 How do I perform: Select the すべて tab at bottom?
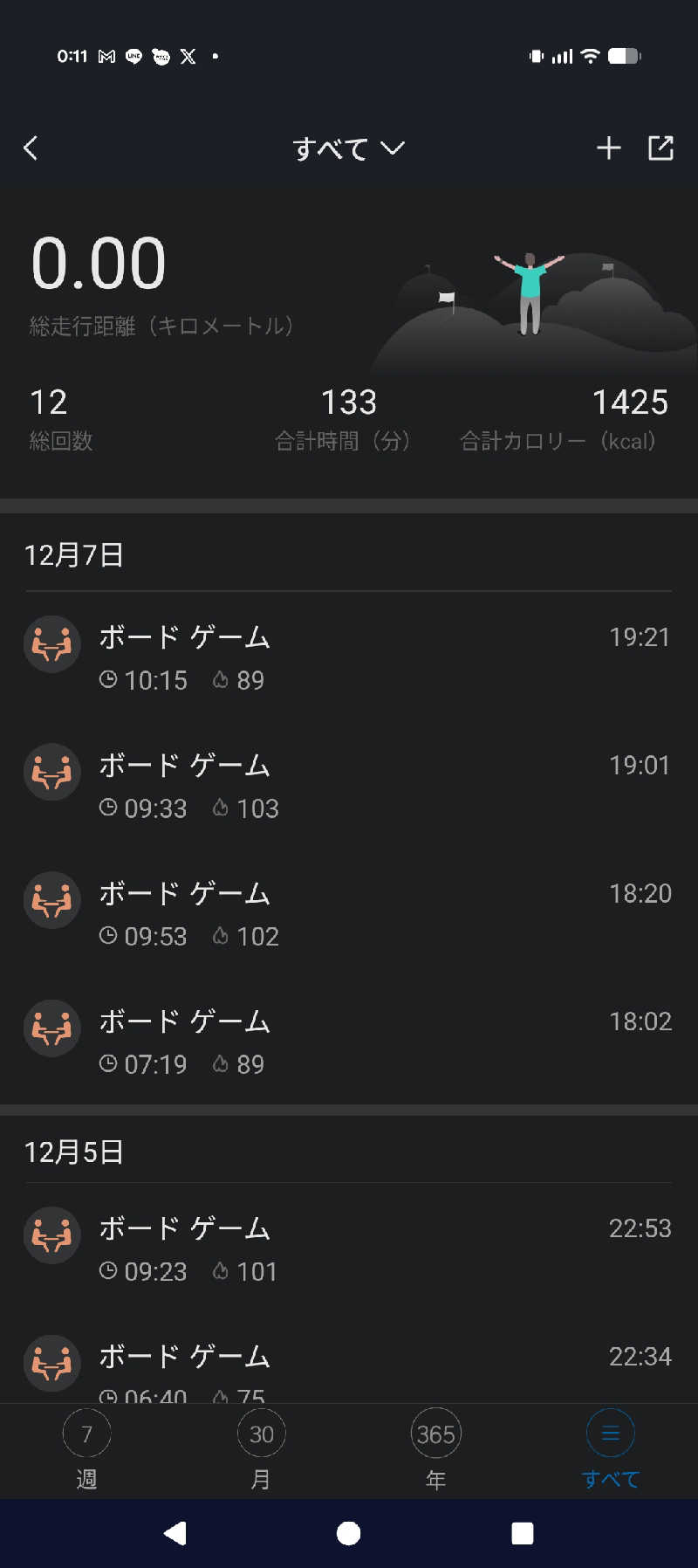click(610, 1449)
